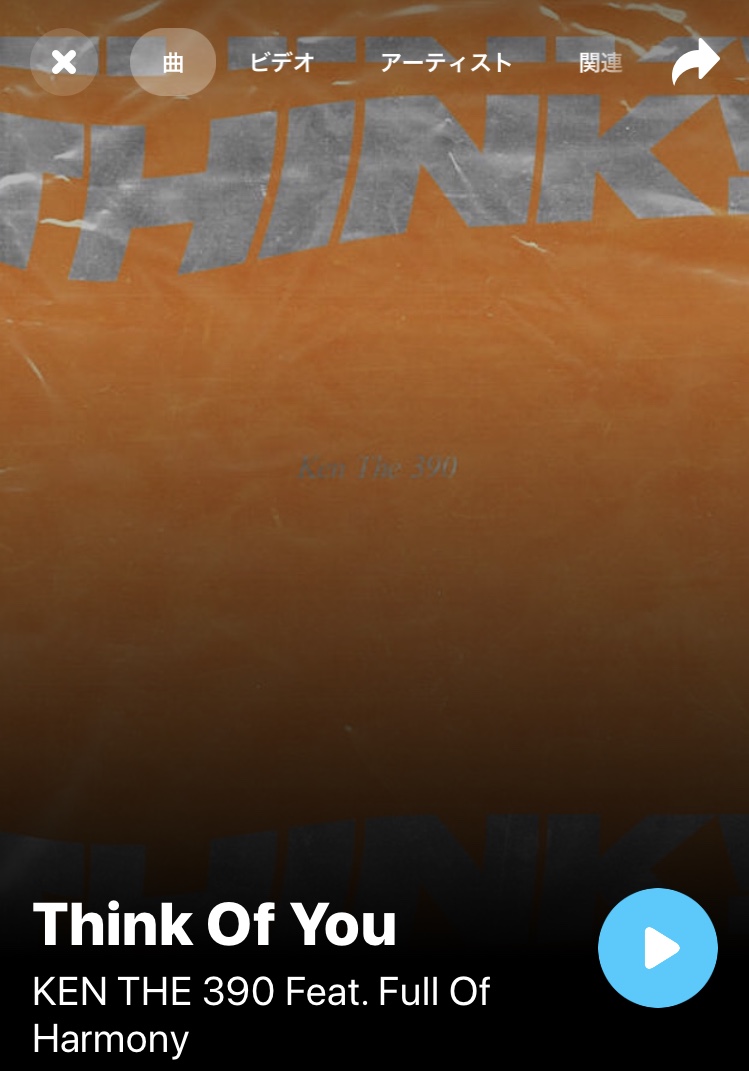This screenshot has height=1071, width=749.
Task: Open the アーティスト tab
Action: 446,62
